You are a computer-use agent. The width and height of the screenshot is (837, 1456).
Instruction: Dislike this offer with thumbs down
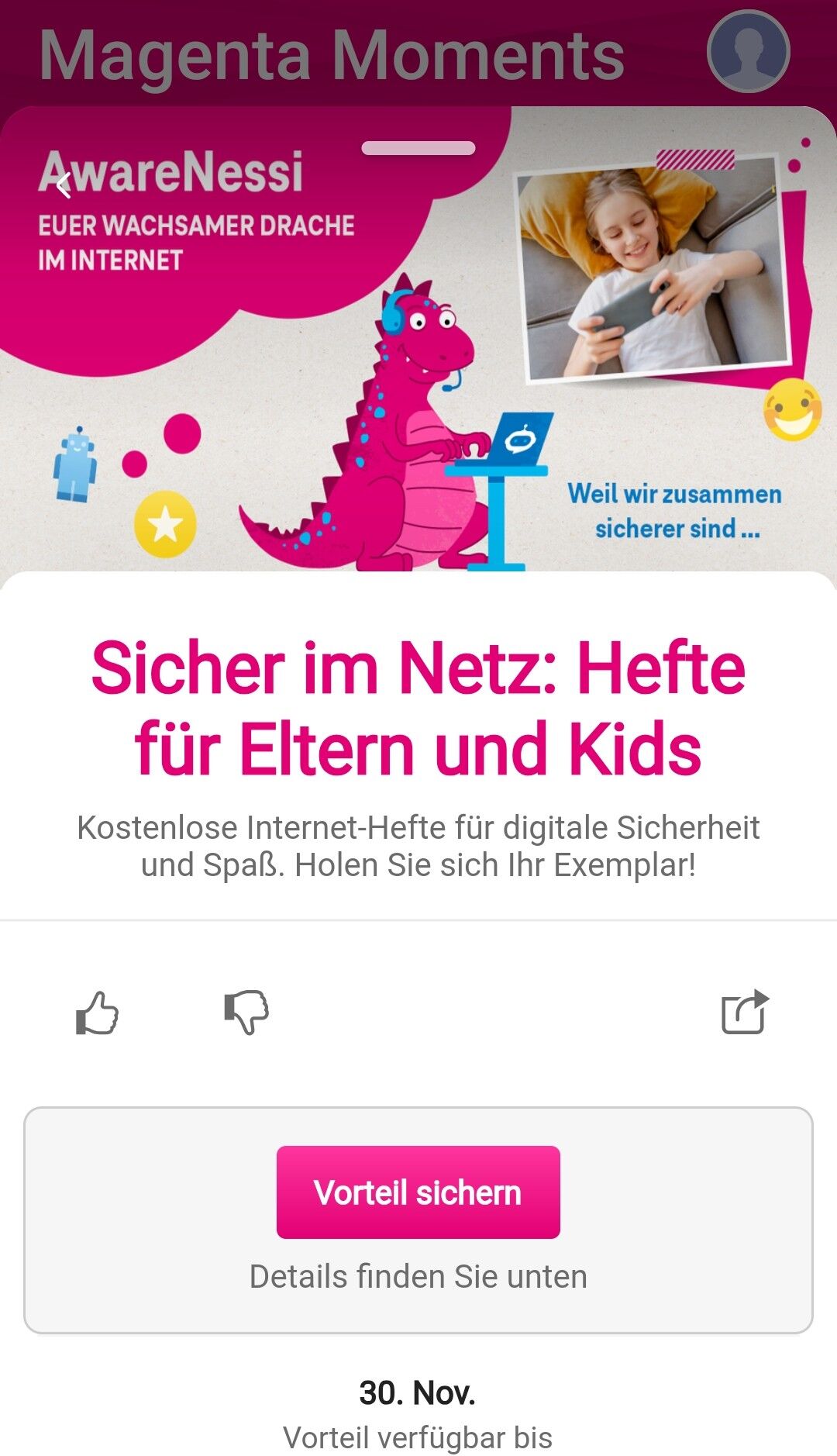click(x=246, y=1013)
